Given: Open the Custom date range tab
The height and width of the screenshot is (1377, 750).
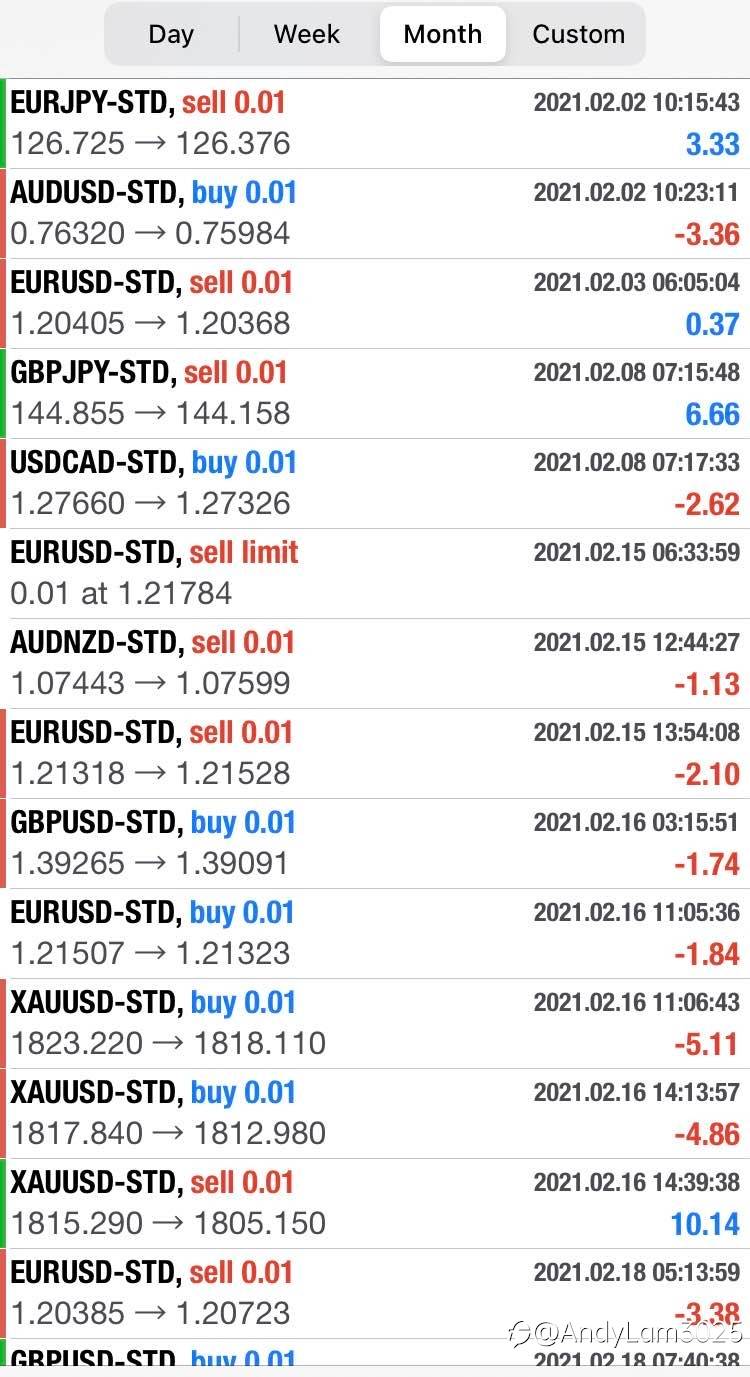Looking at the screenshot, I should click(x=578, y=34).
